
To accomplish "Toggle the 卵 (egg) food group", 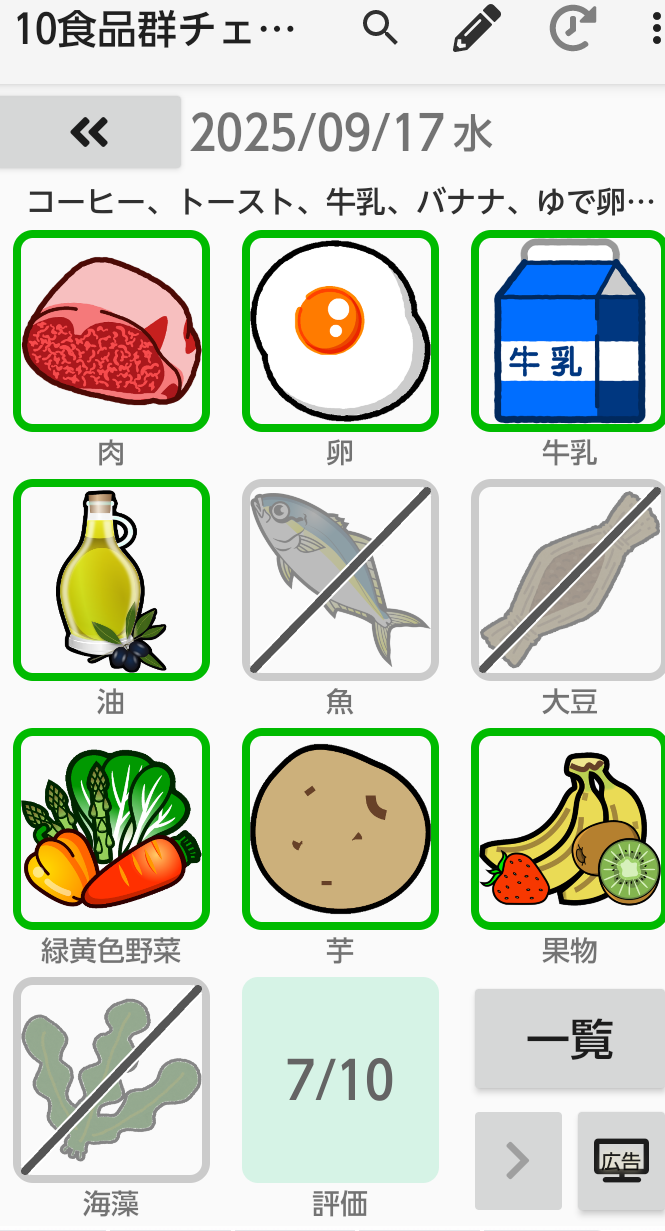I will (x=340, y=330).
